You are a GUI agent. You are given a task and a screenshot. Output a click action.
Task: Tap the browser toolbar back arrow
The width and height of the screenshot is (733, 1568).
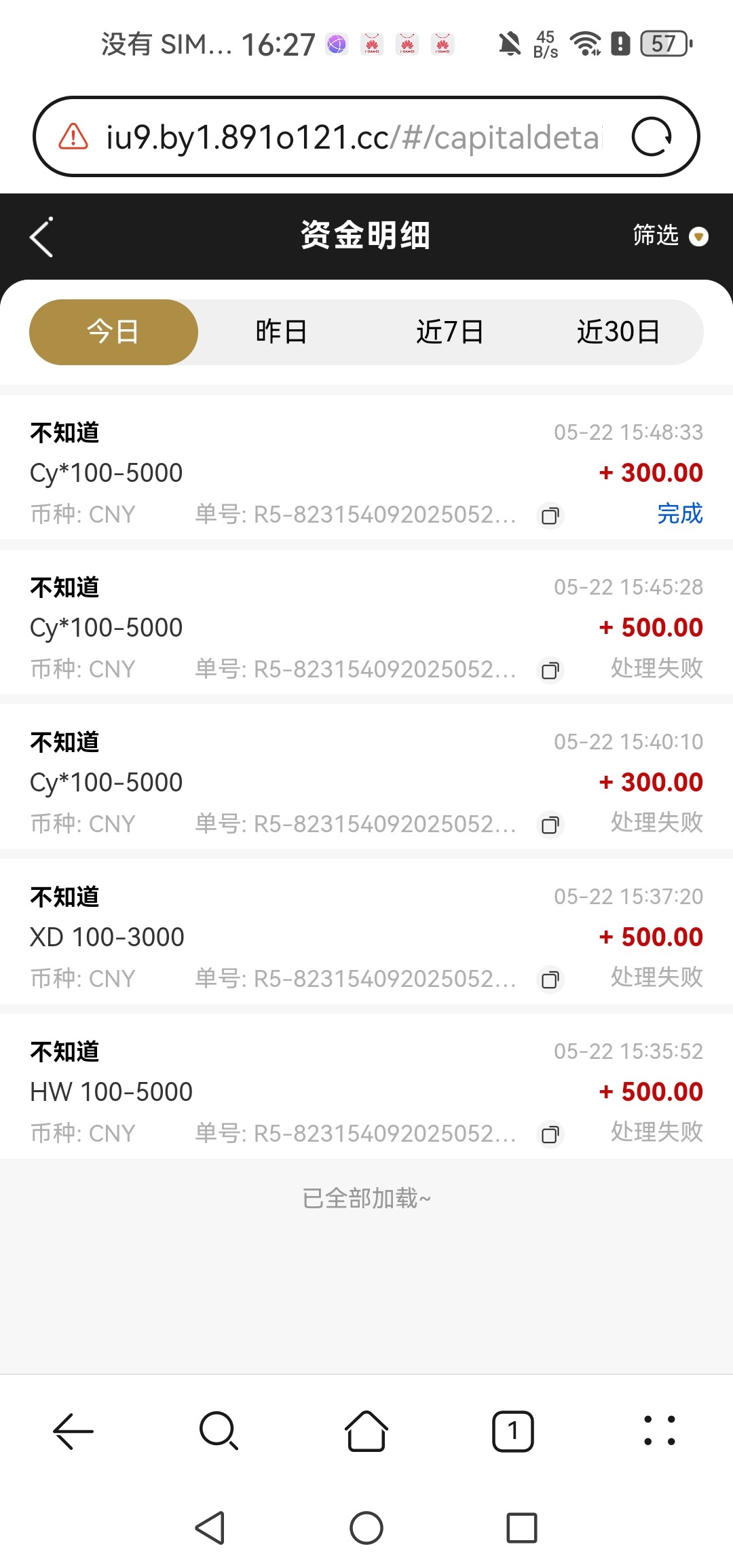pos(73,1431)
